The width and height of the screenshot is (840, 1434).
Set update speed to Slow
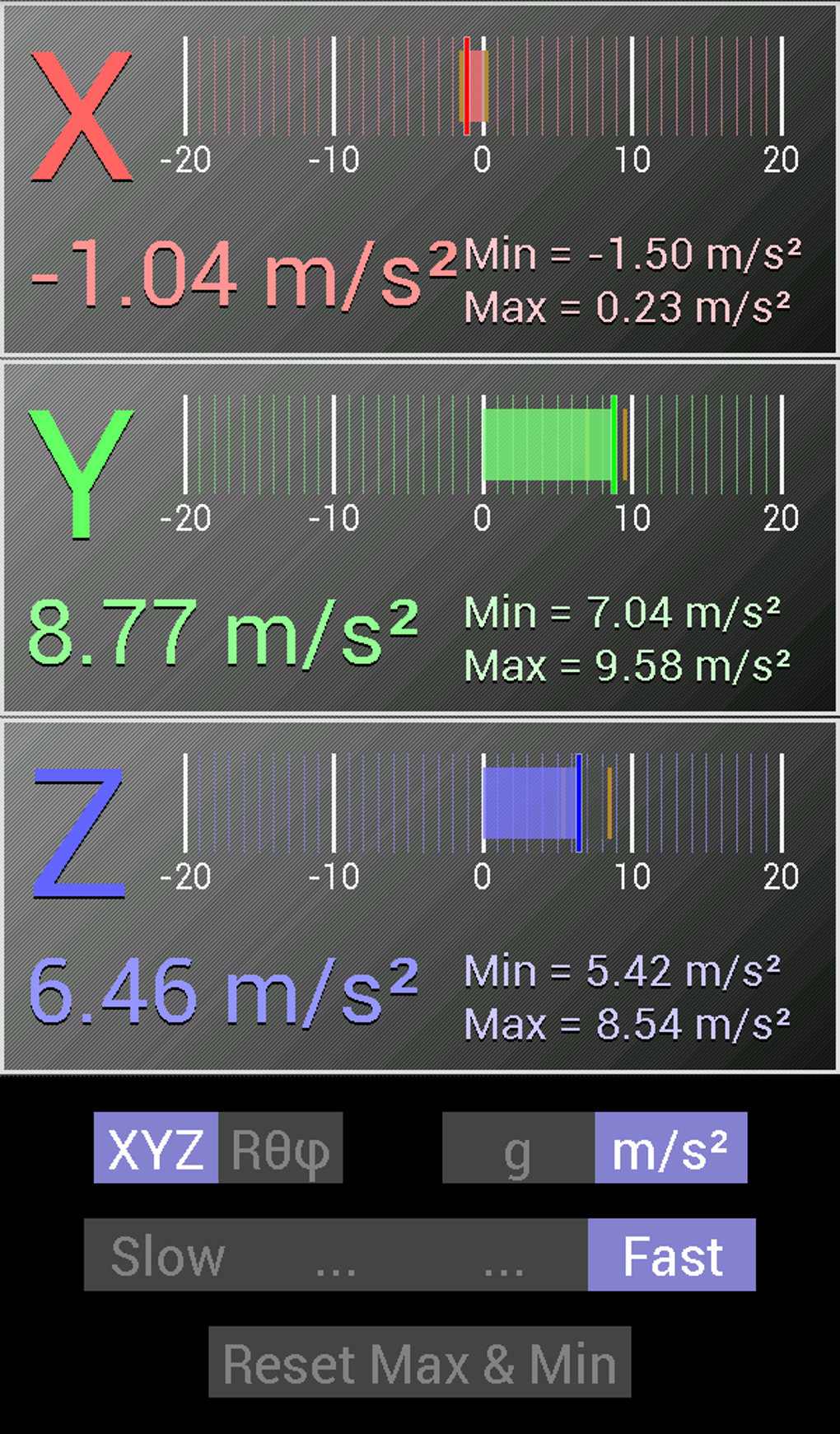[x=168, y=1254]
